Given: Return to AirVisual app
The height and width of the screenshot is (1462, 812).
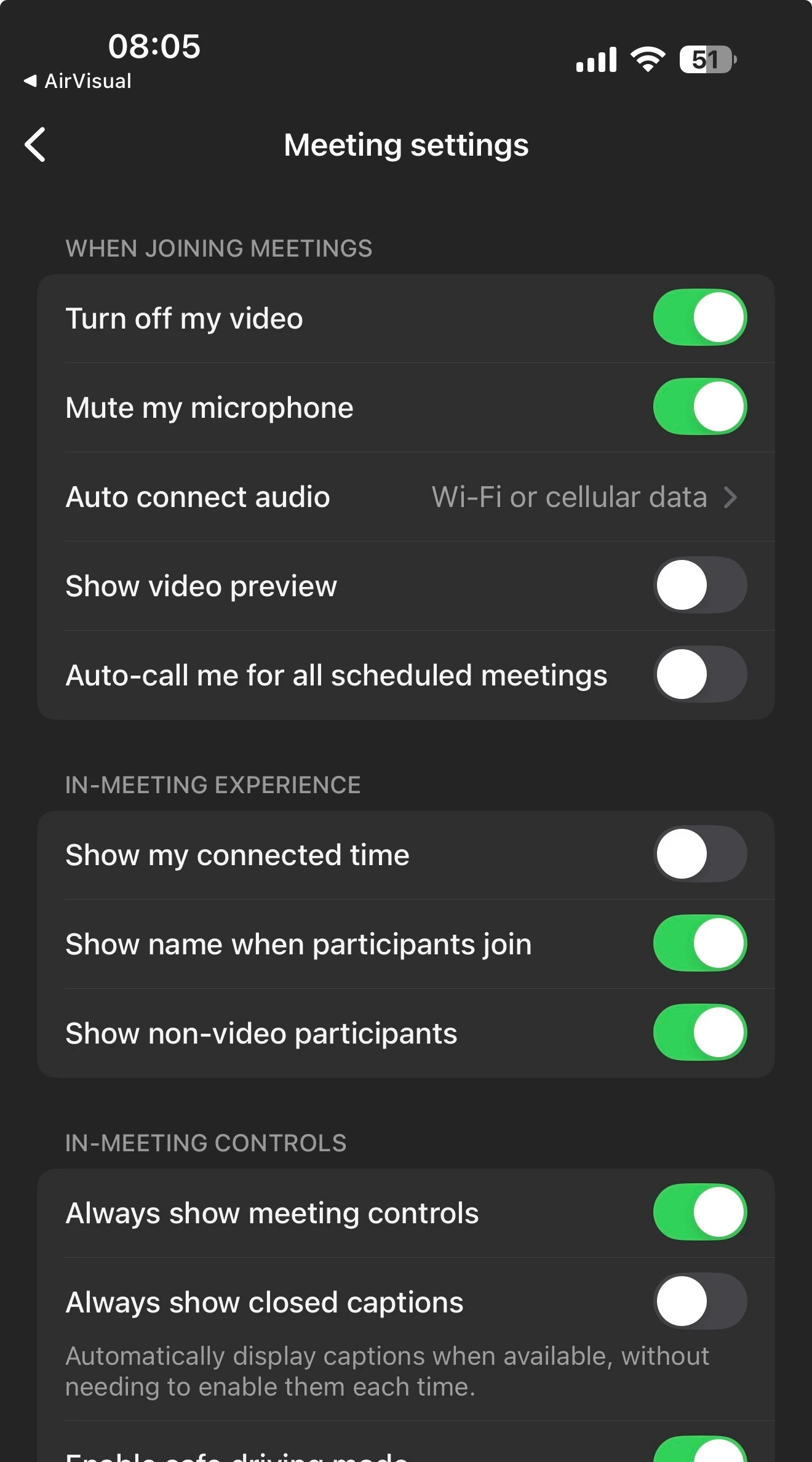Looking at the screenshot, I should 78,81.
